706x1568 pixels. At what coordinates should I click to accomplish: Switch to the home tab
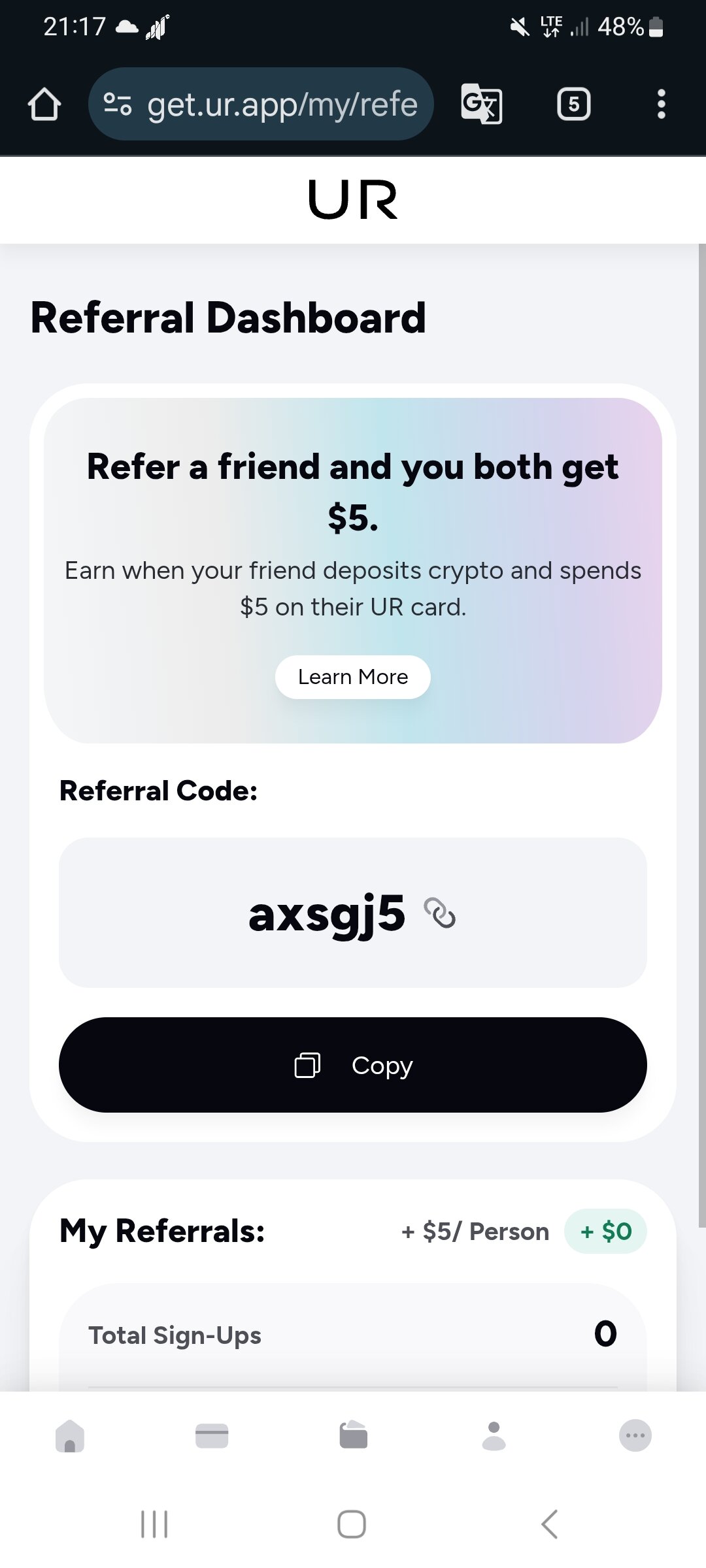point(70,1436)
